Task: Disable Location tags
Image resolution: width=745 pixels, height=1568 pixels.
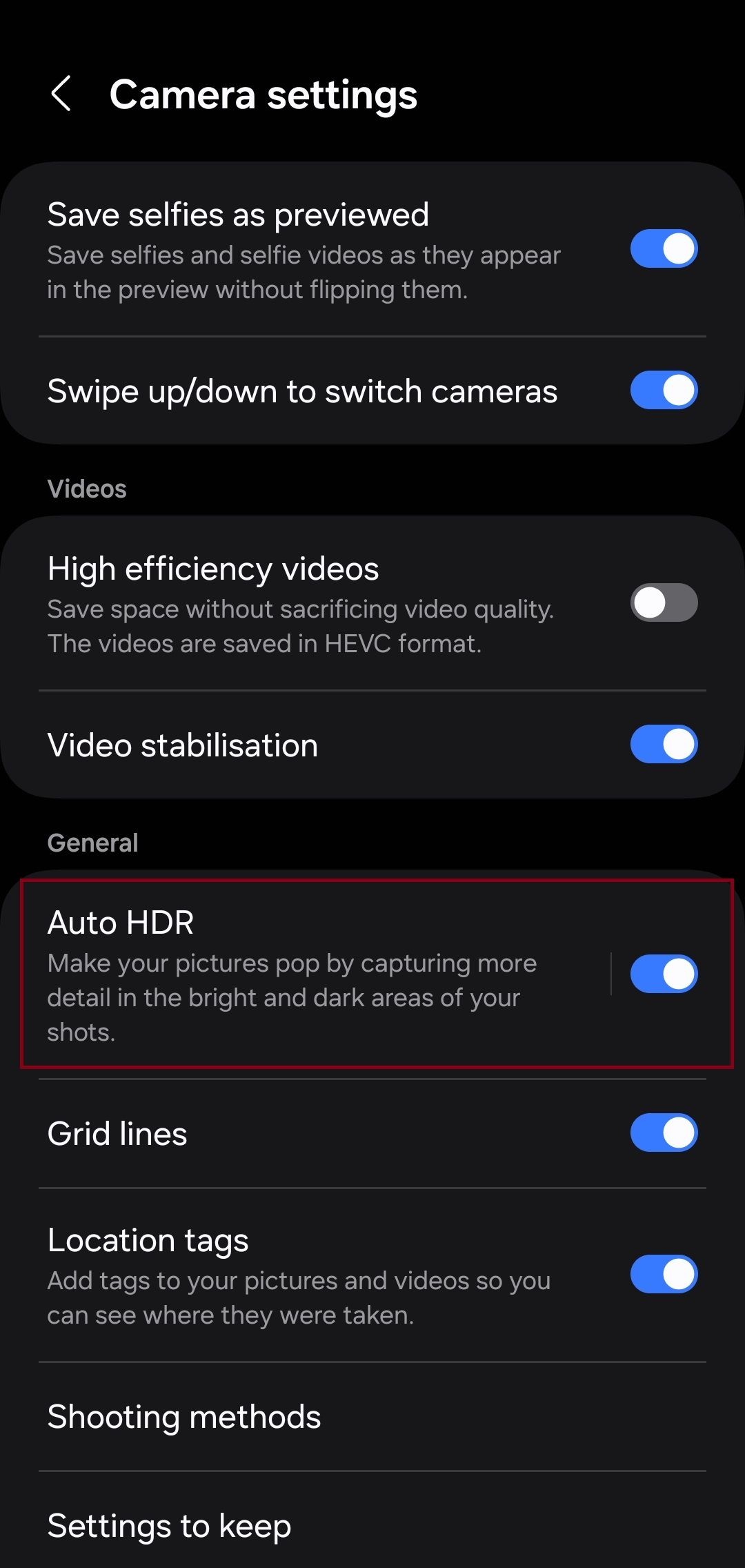Action: (x=664, y=1274)
